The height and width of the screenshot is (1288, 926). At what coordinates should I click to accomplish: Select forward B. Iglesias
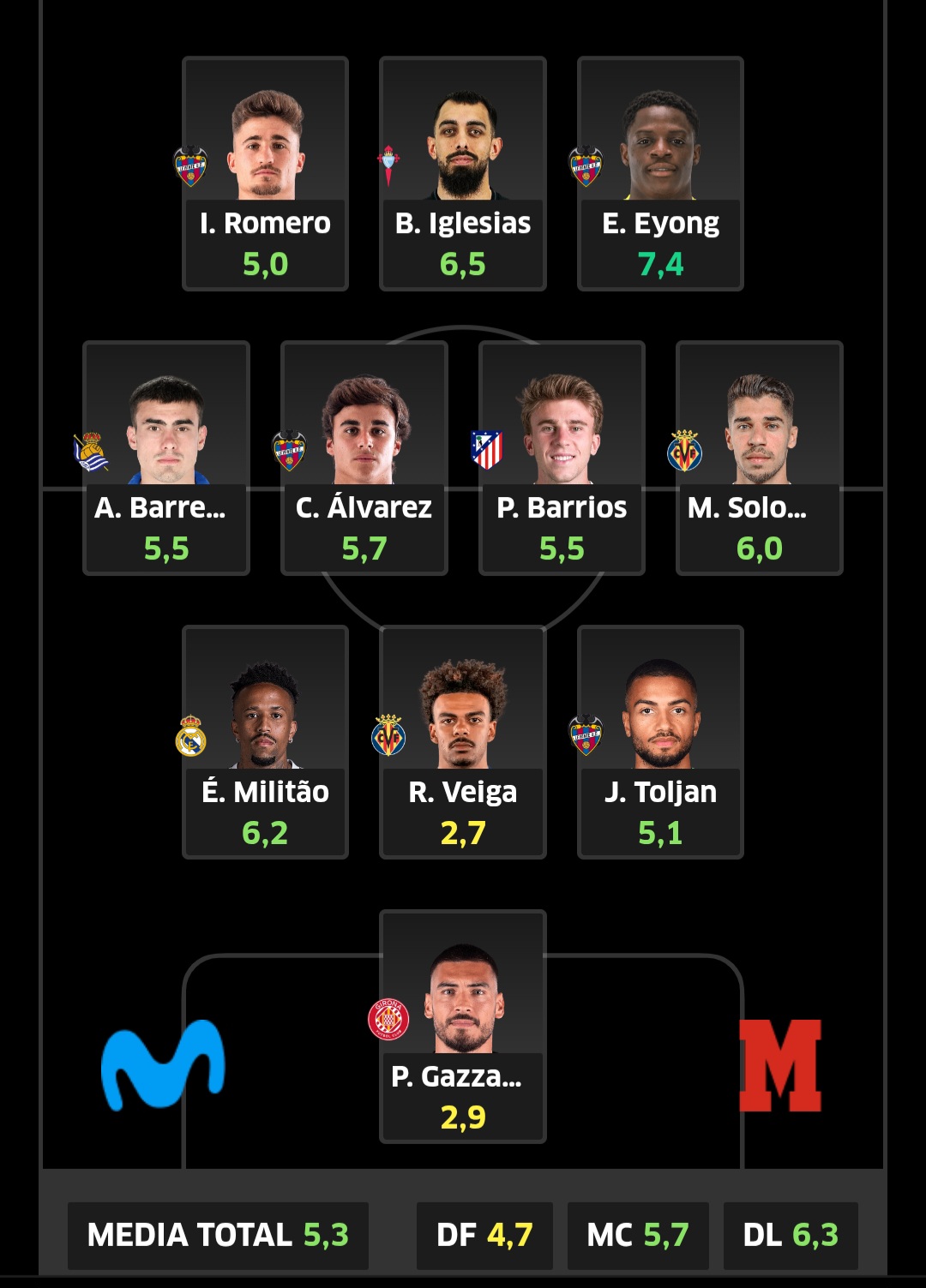(462, 174)
